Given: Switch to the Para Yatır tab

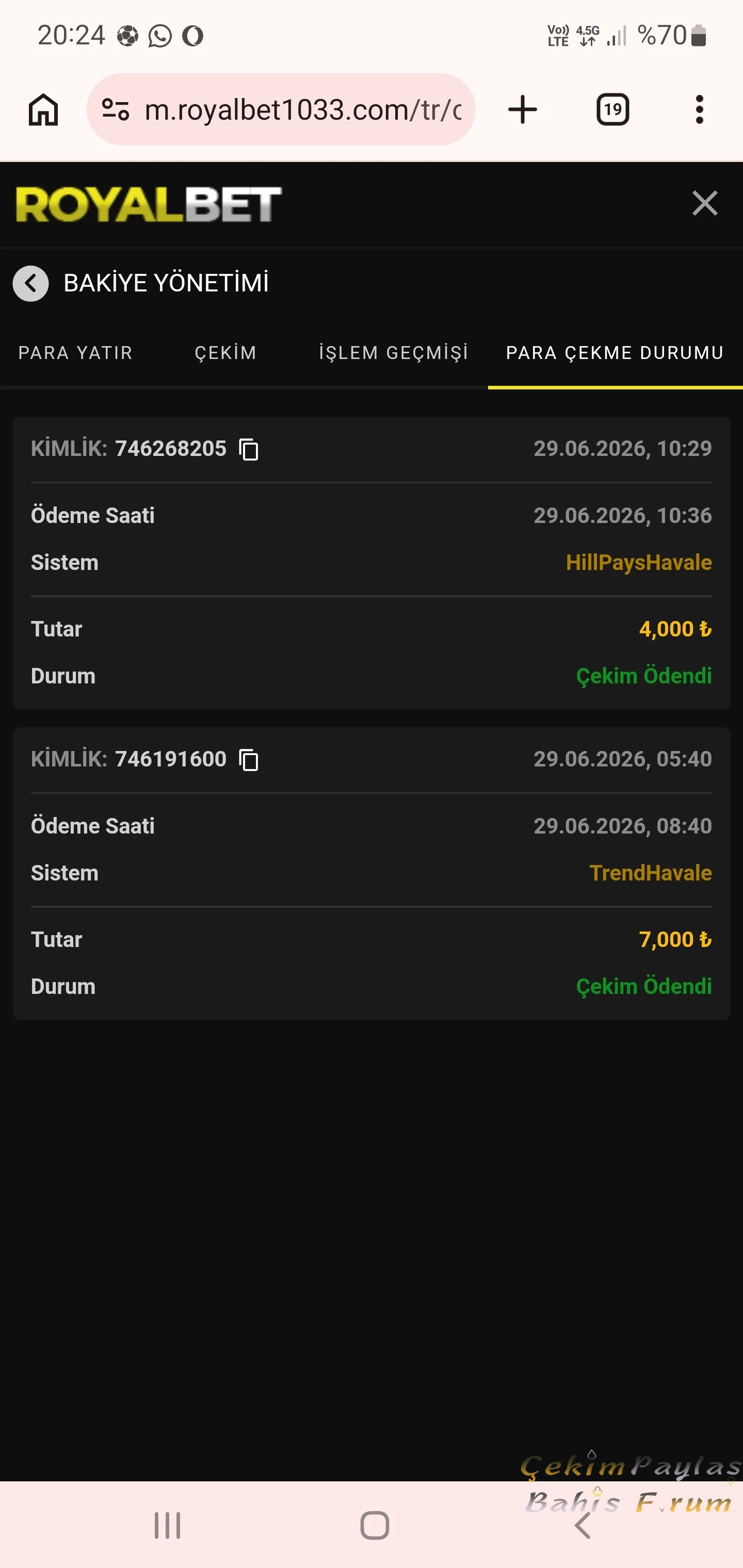Looking at the screenshot, I should [x=75, y=353].
